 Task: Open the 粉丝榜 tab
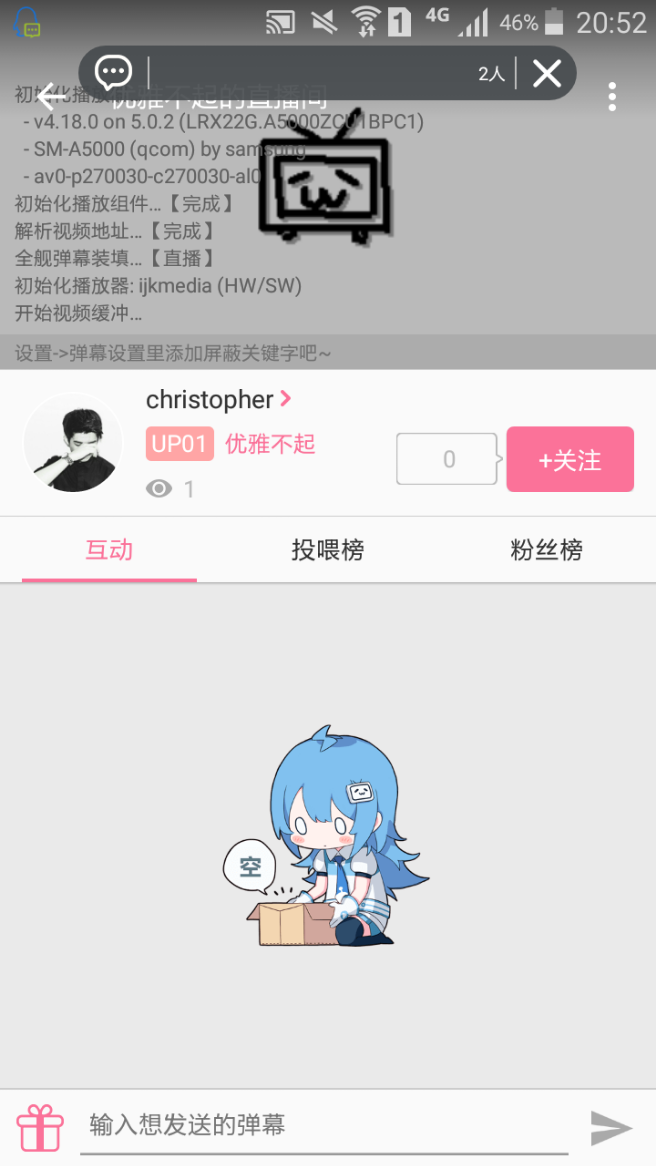click(x=546, y=550)
